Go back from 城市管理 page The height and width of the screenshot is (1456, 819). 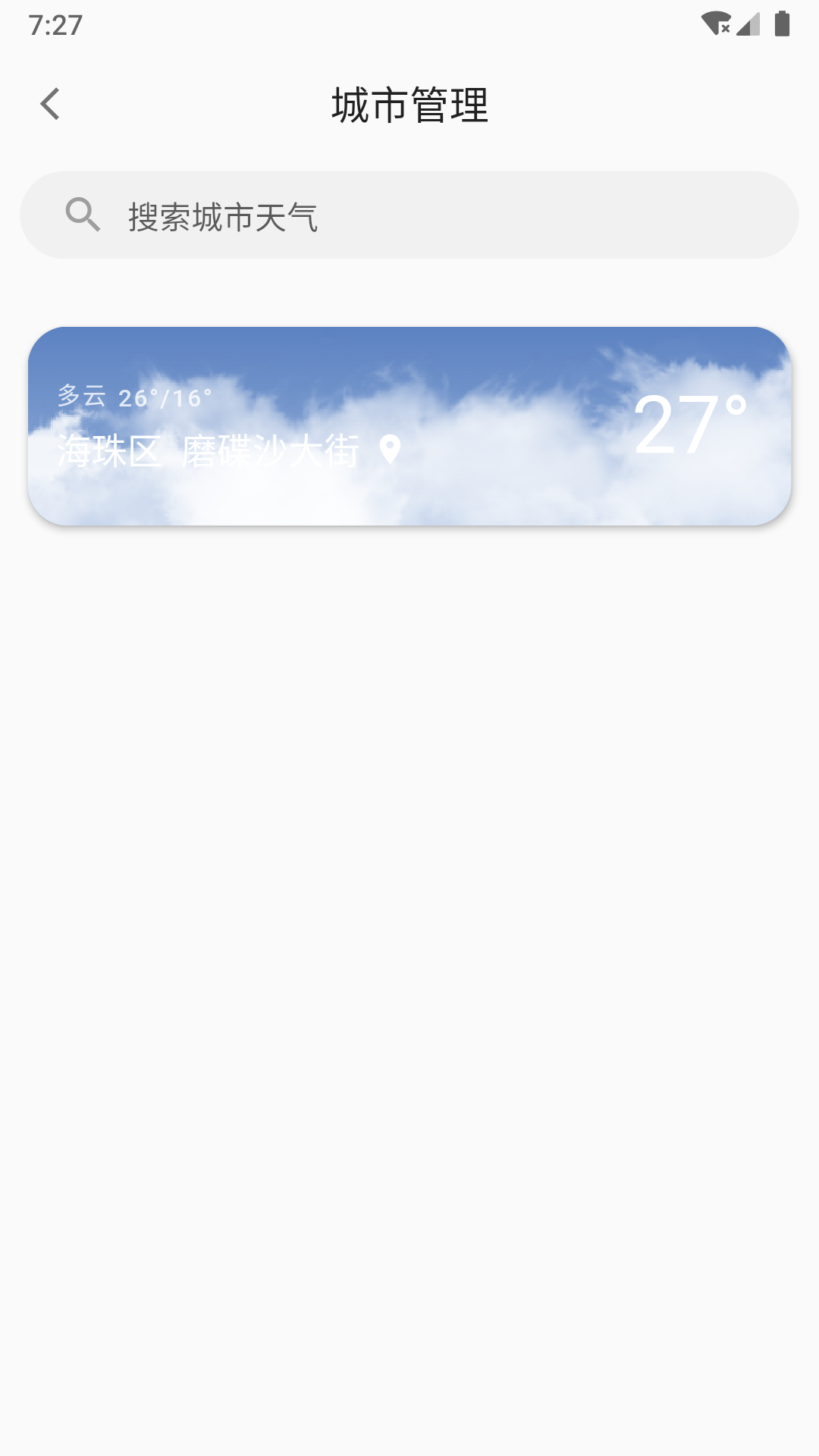[x=50, y=105]
